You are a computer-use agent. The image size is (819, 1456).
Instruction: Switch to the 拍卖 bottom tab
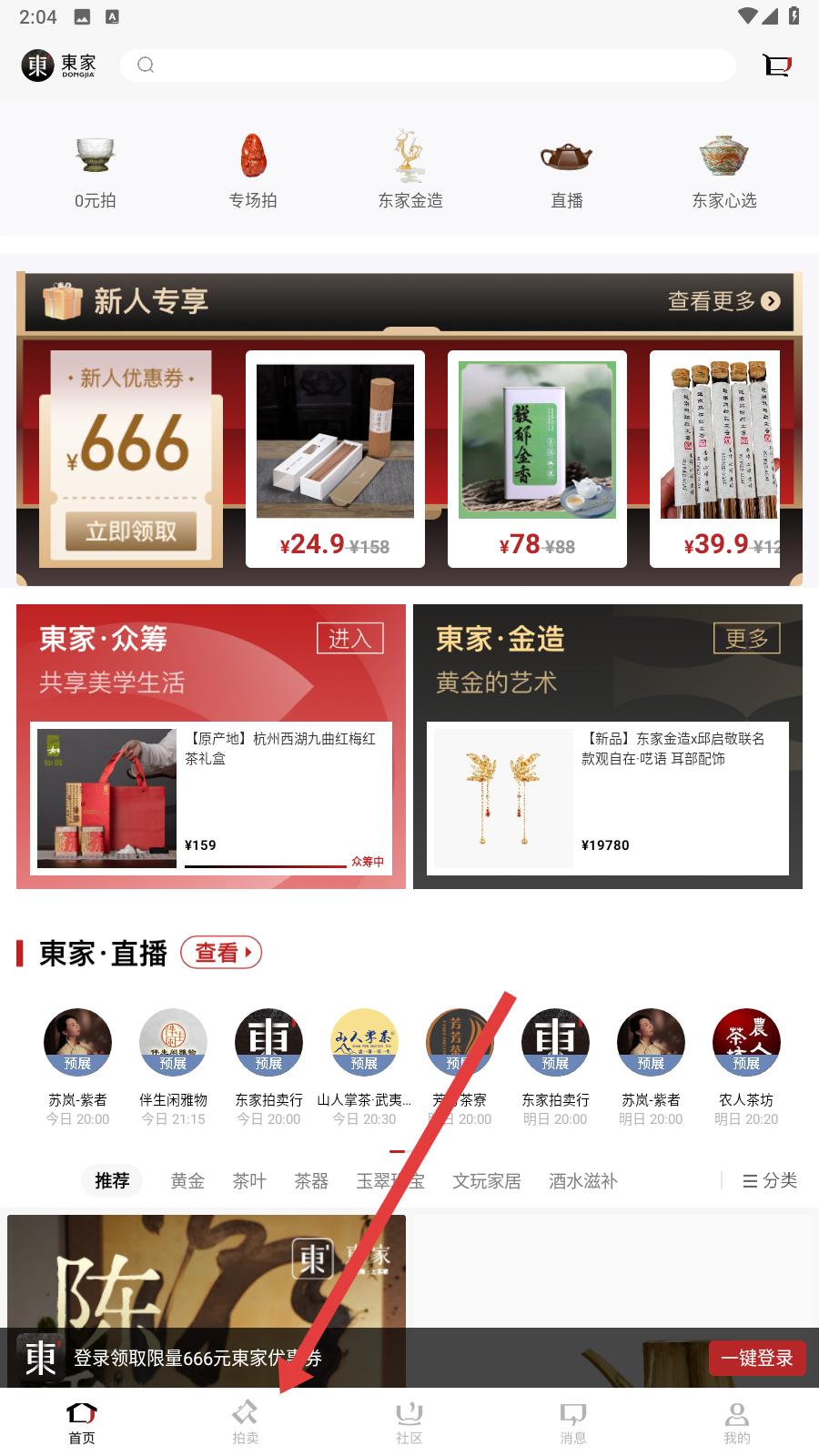pos(246,1422)
